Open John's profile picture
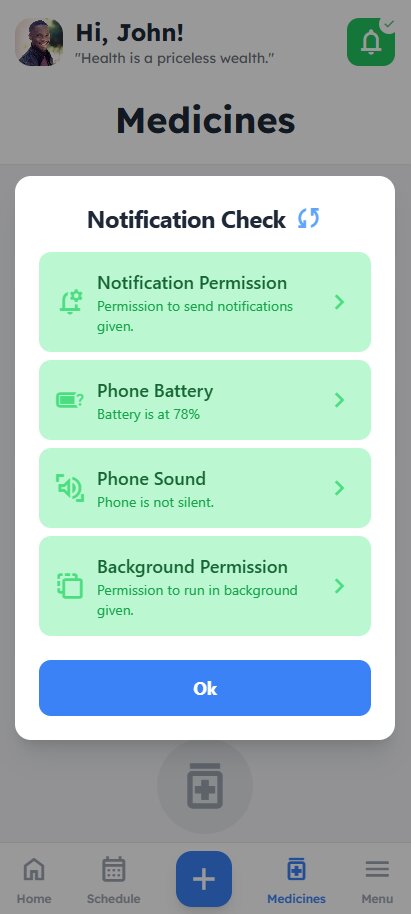The image size is (411, 914). [x=39, y=42]
